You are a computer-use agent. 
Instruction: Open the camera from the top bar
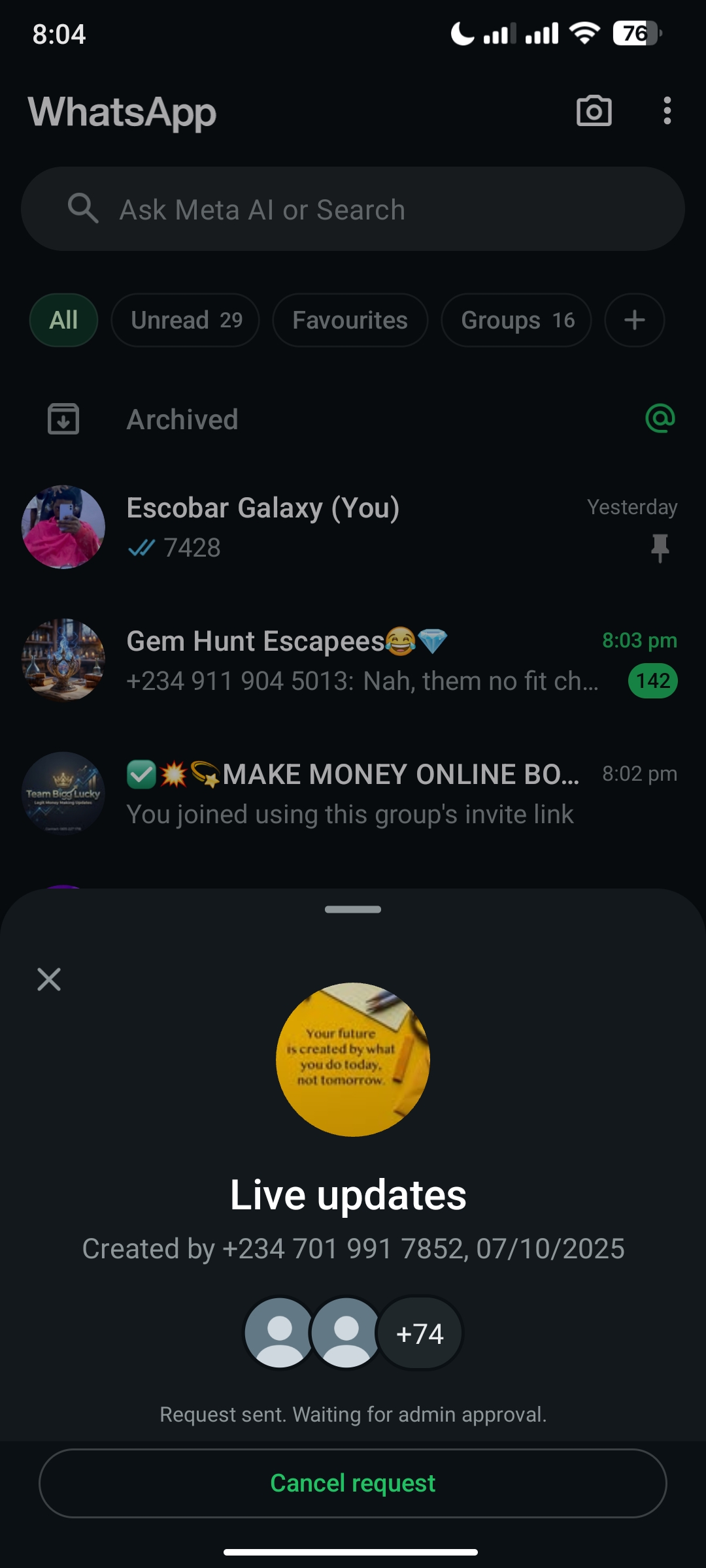tap(594, 111)
